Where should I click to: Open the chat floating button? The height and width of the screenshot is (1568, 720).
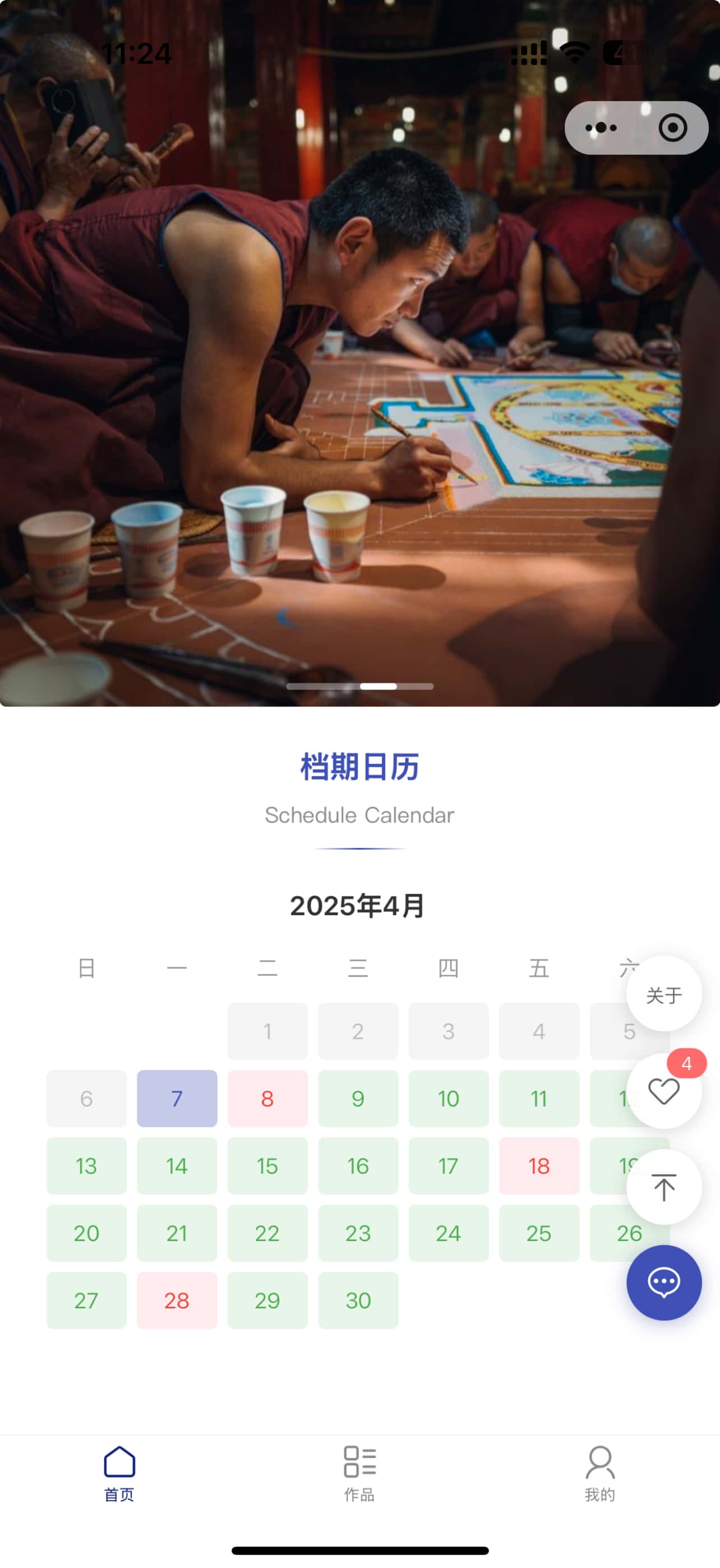[x=663, y=1283]
